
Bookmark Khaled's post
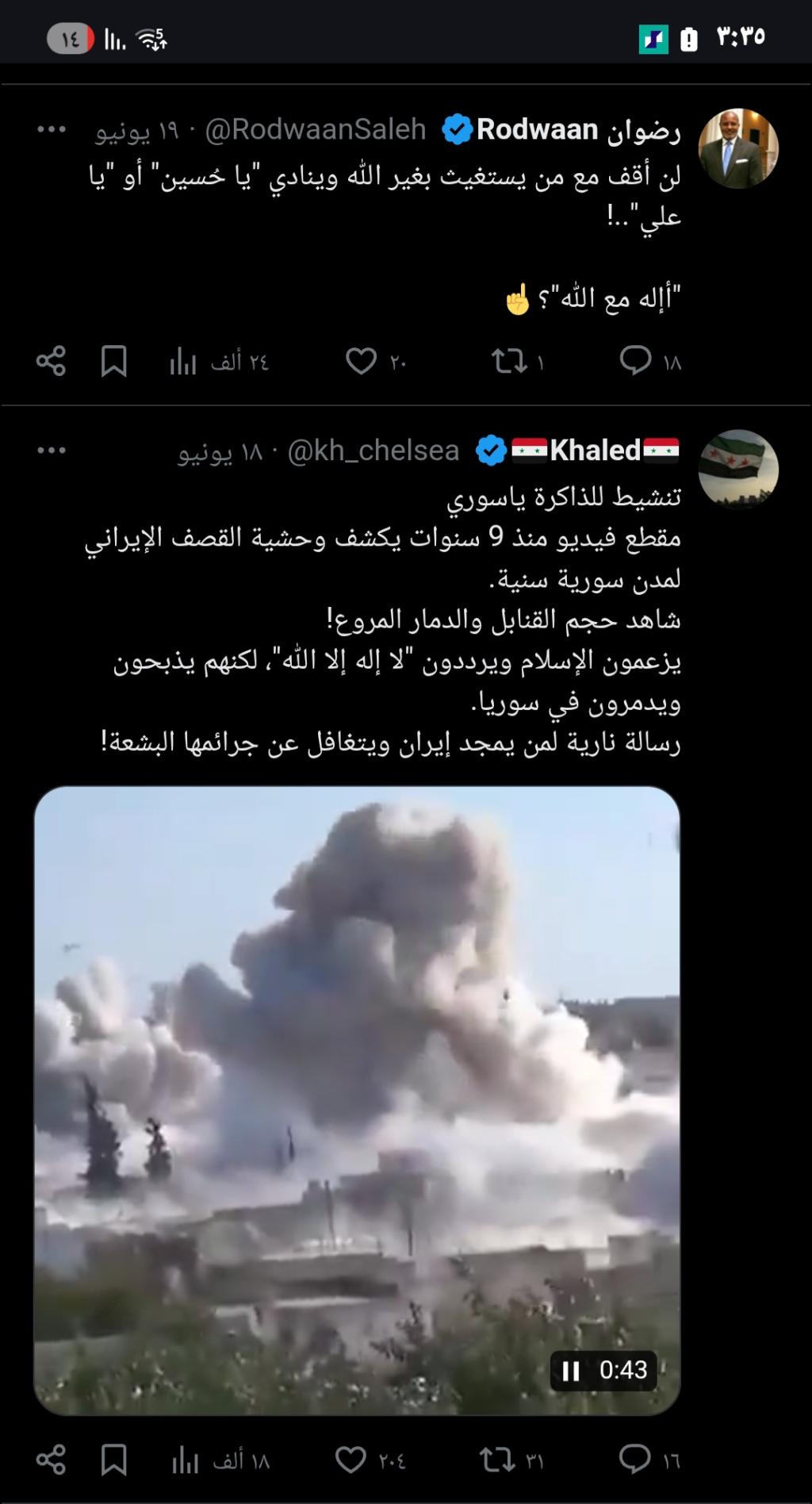tap(114, 1460)
